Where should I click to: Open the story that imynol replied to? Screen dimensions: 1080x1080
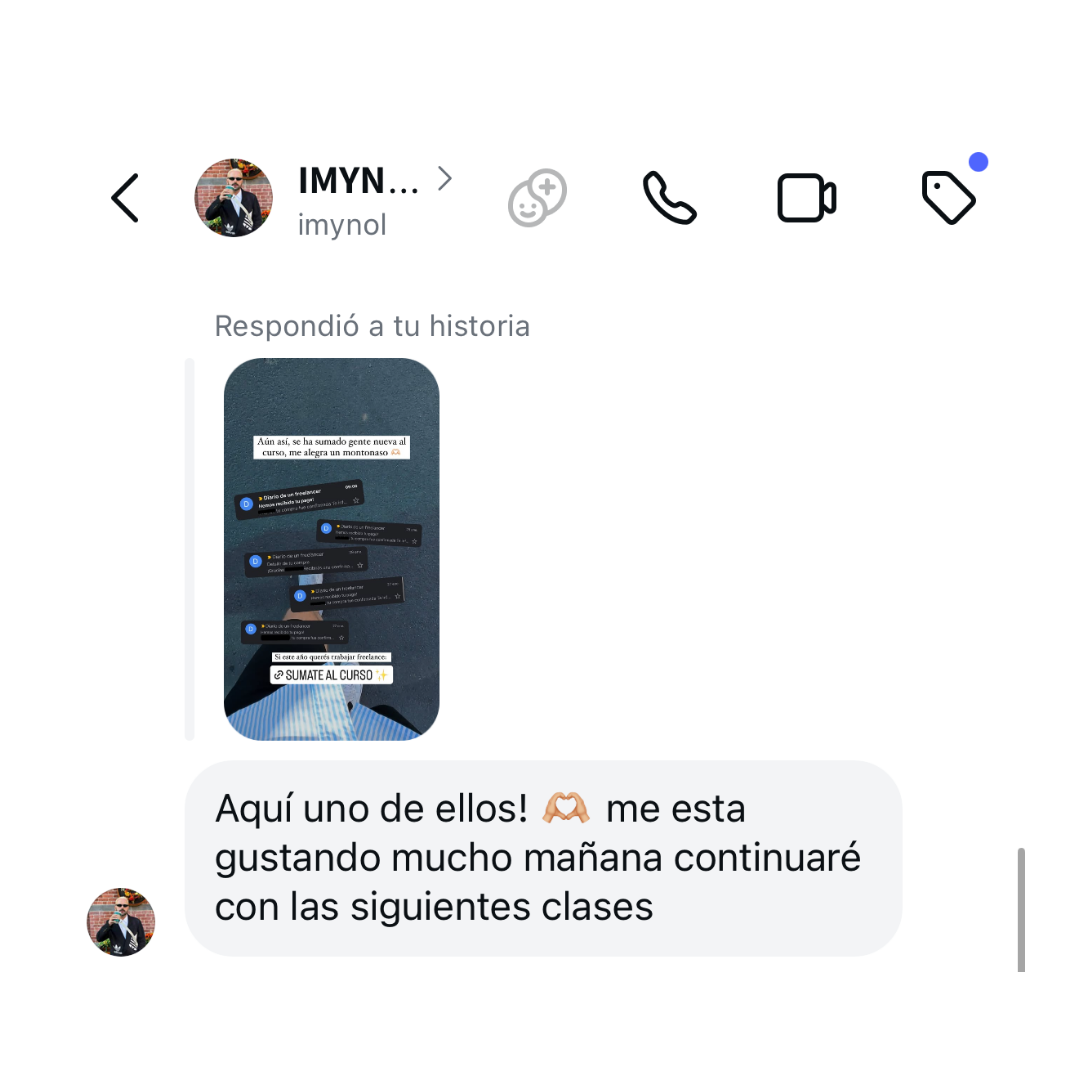(331, 549)
